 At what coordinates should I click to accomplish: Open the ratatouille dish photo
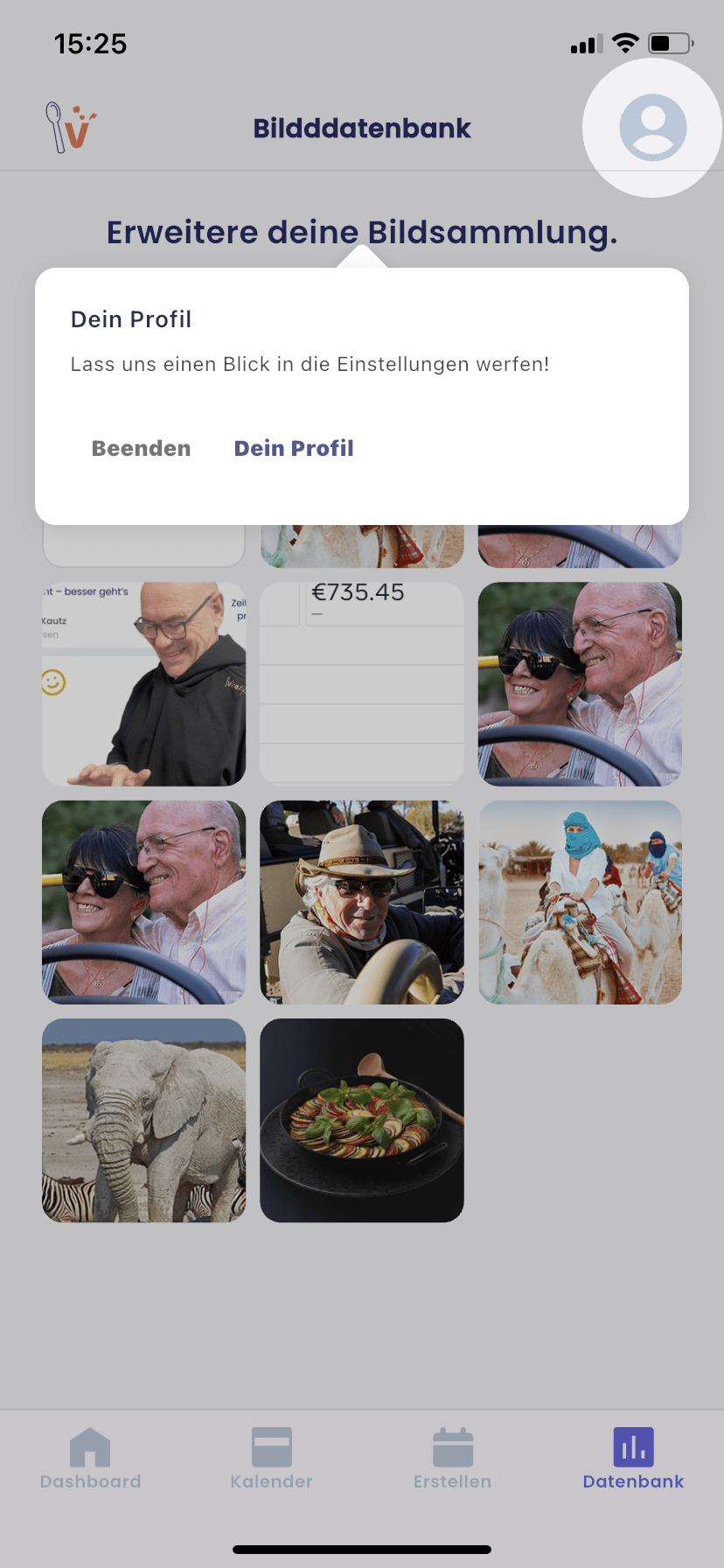click(x=362, y=1120)
